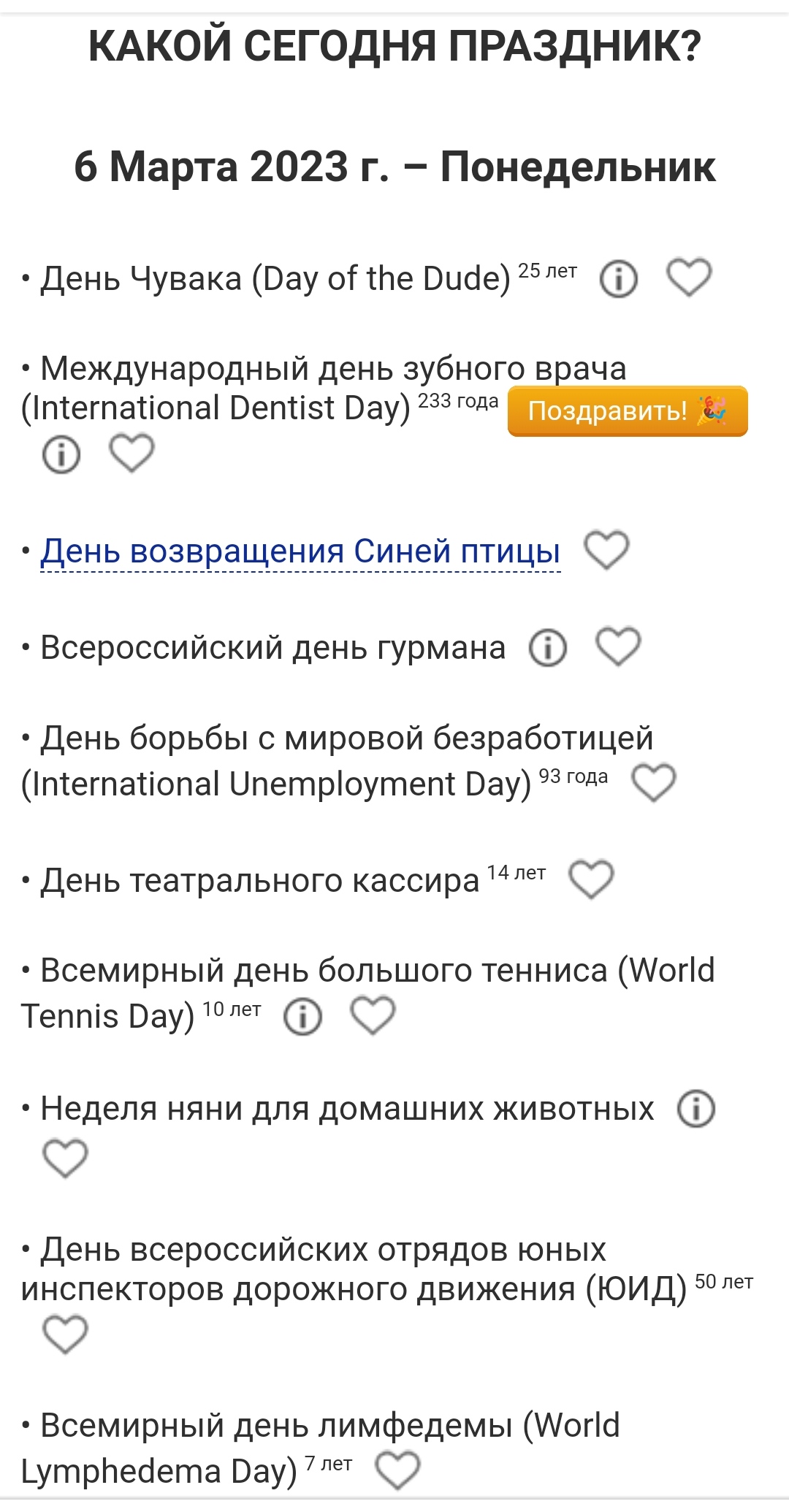
Task: Show info on Неделя няни для домашних животных
Action: click(x=695, y=1109)
